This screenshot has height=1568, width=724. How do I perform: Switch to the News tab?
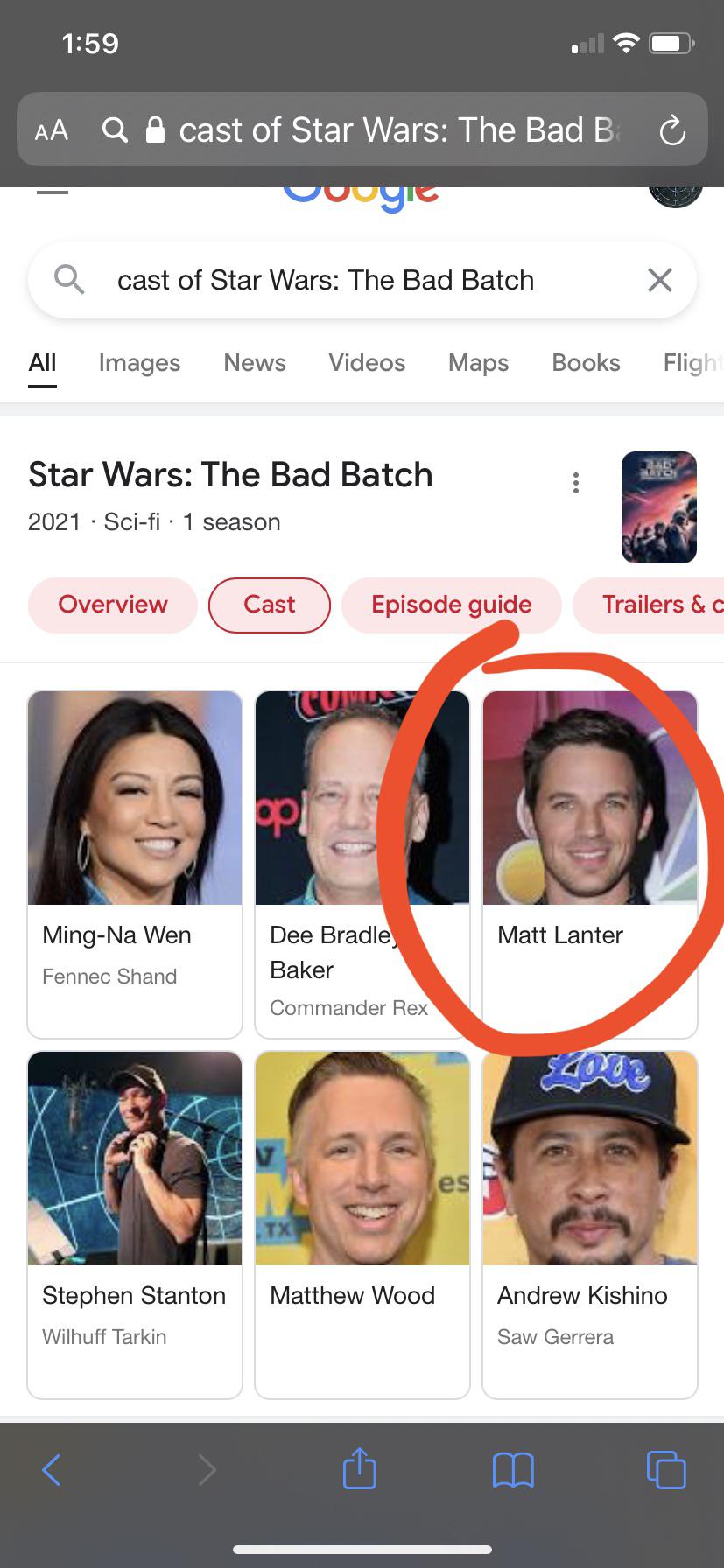click(254, 363)
